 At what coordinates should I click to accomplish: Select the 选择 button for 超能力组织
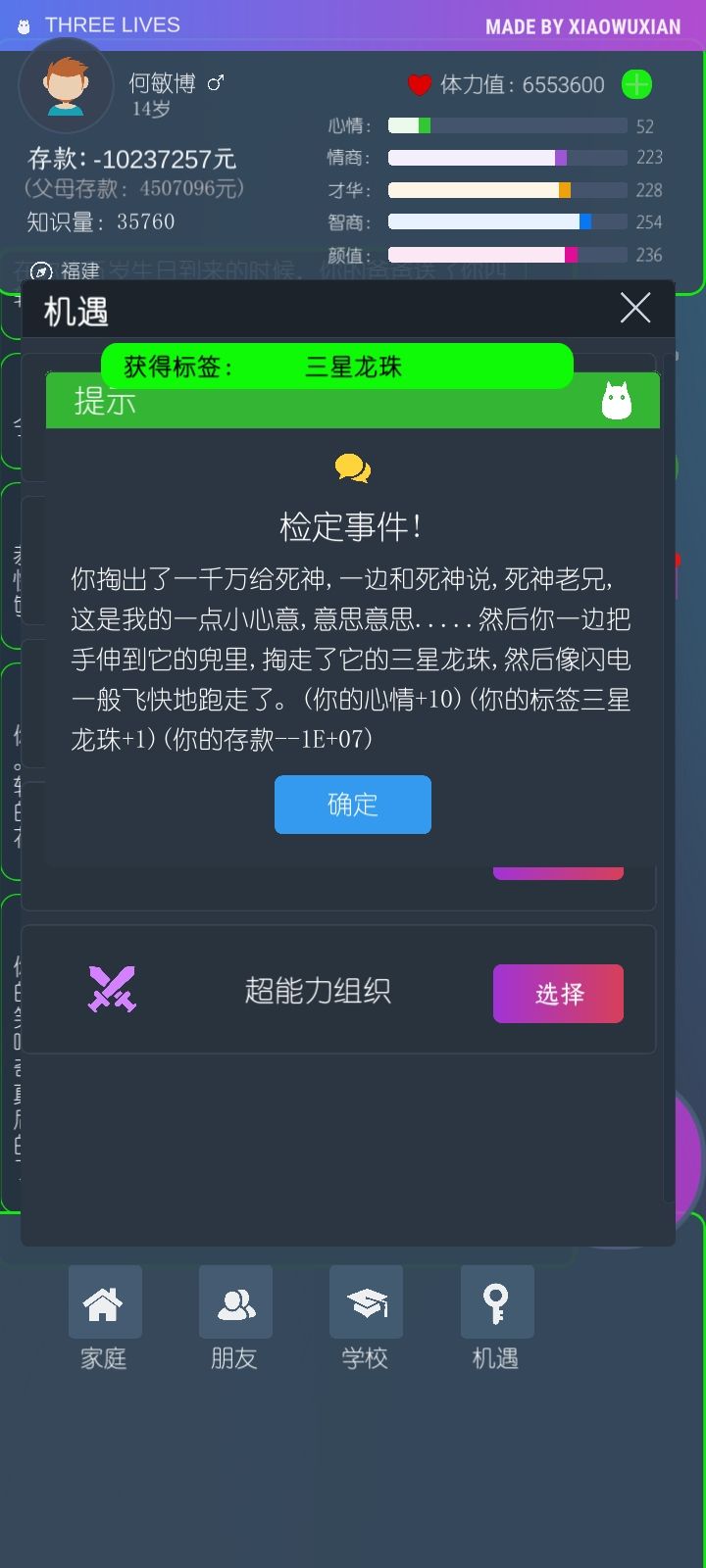[x=558, y=993]
